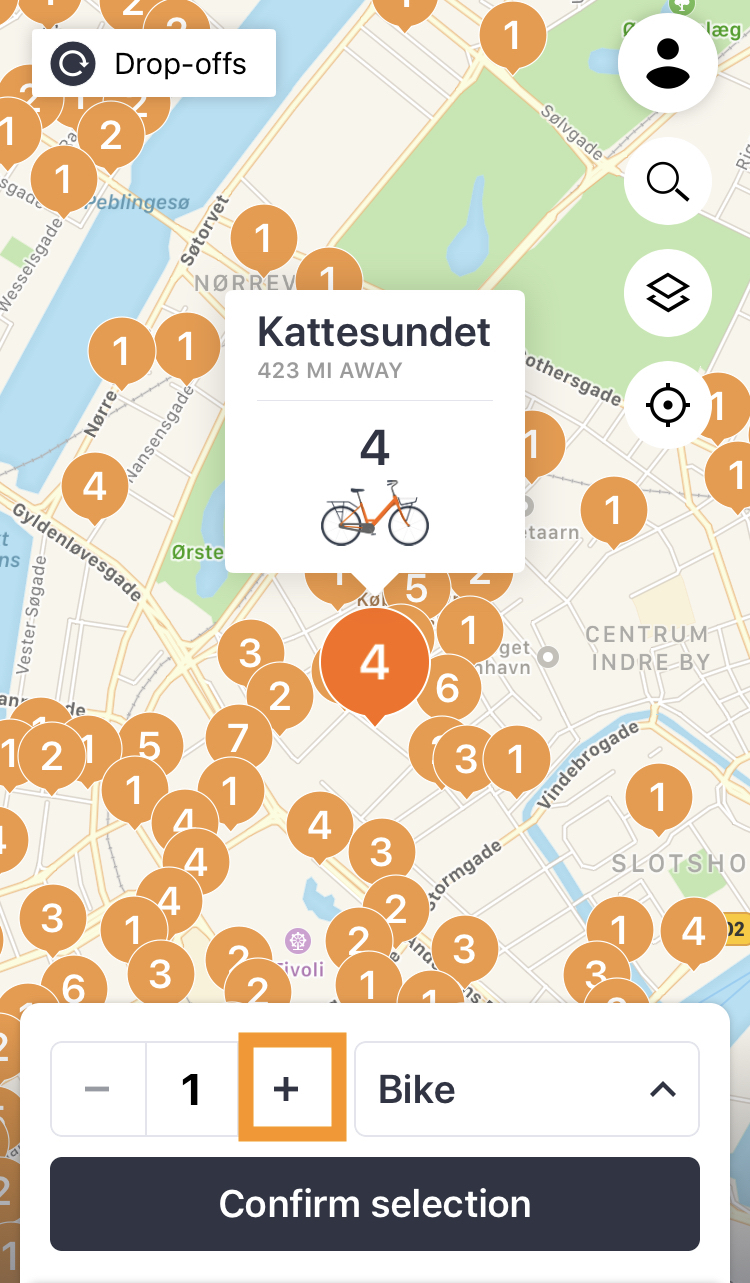Open the Kattesundet station info card
The width and height of the screenshot is (750, 1283).
coord(375,431)
